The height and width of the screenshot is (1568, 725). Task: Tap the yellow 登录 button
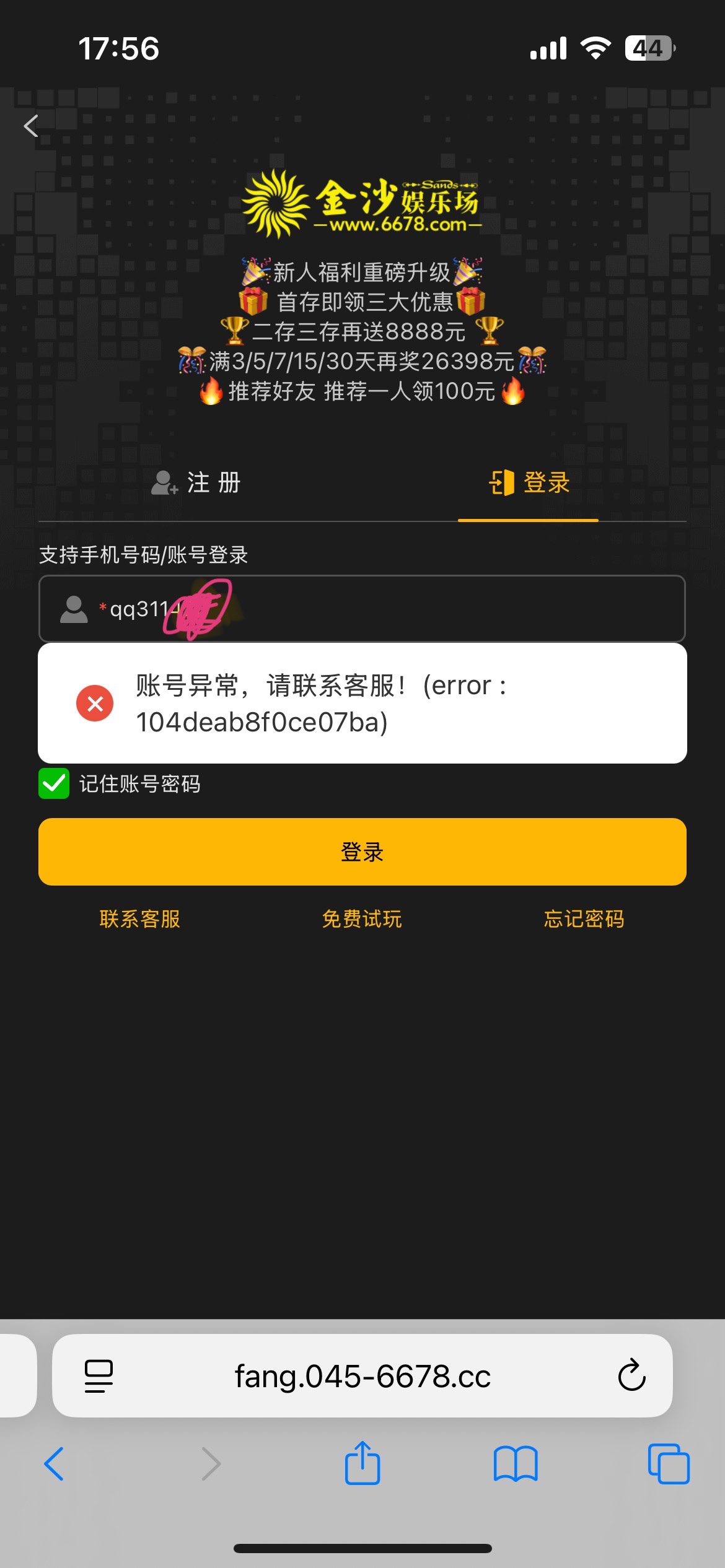[362, 852]
